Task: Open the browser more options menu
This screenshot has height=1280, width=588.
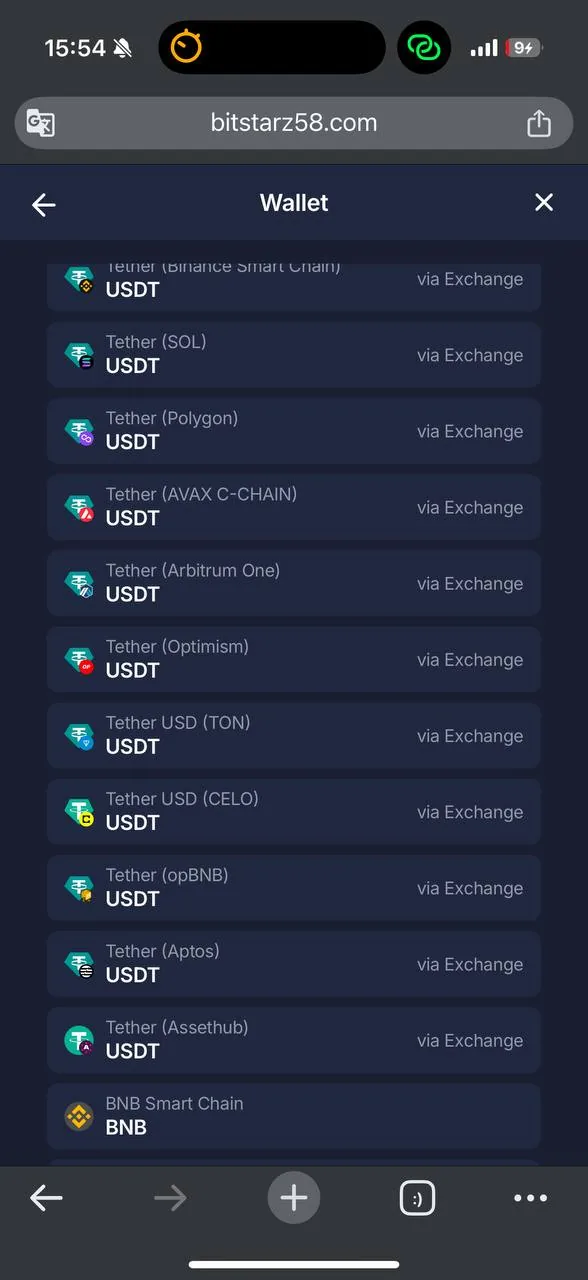Action: (x=530, y=1198)
